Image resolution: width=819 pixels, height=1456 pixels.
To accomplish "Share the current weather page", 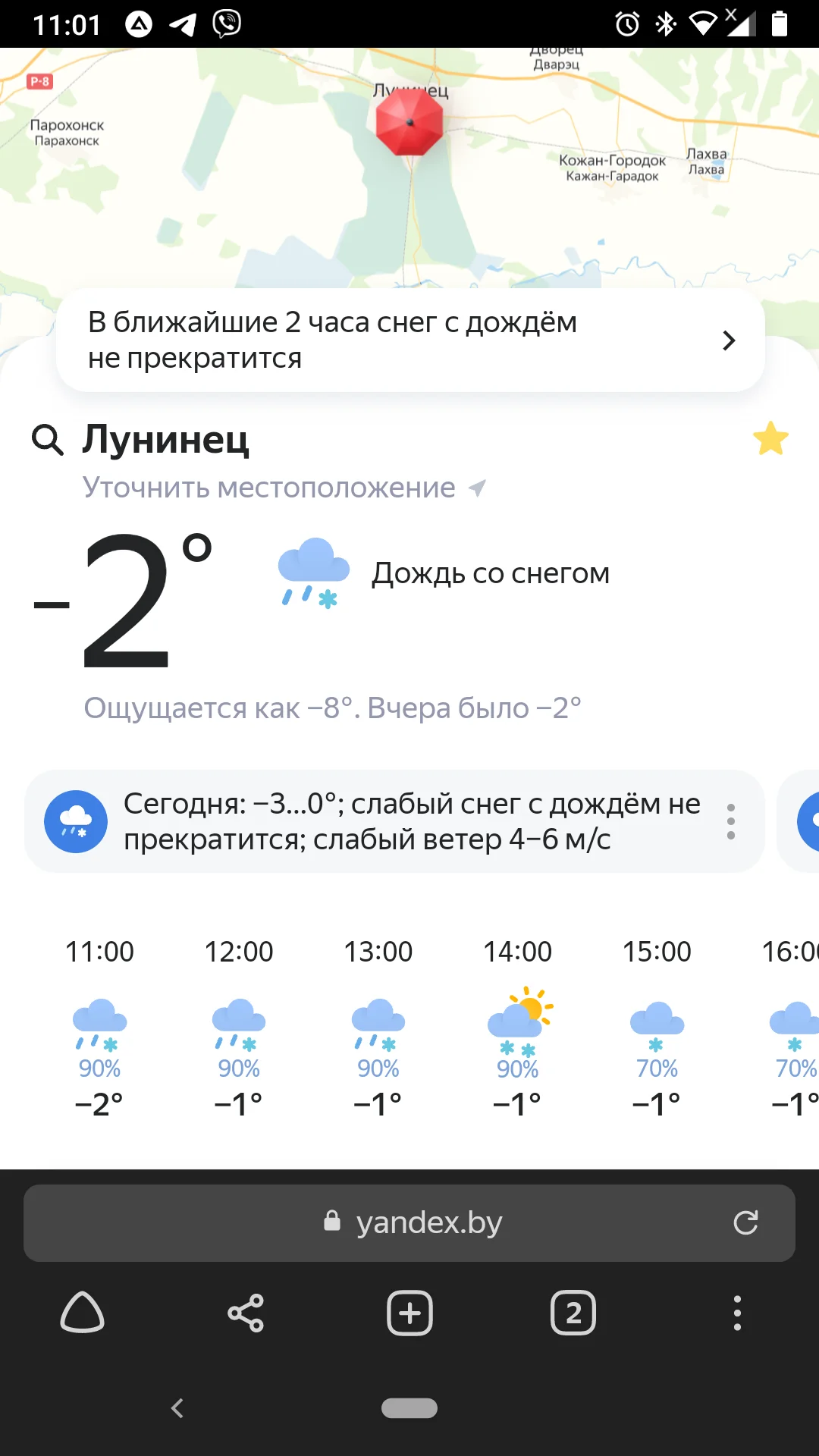I will coord(246,1313).
